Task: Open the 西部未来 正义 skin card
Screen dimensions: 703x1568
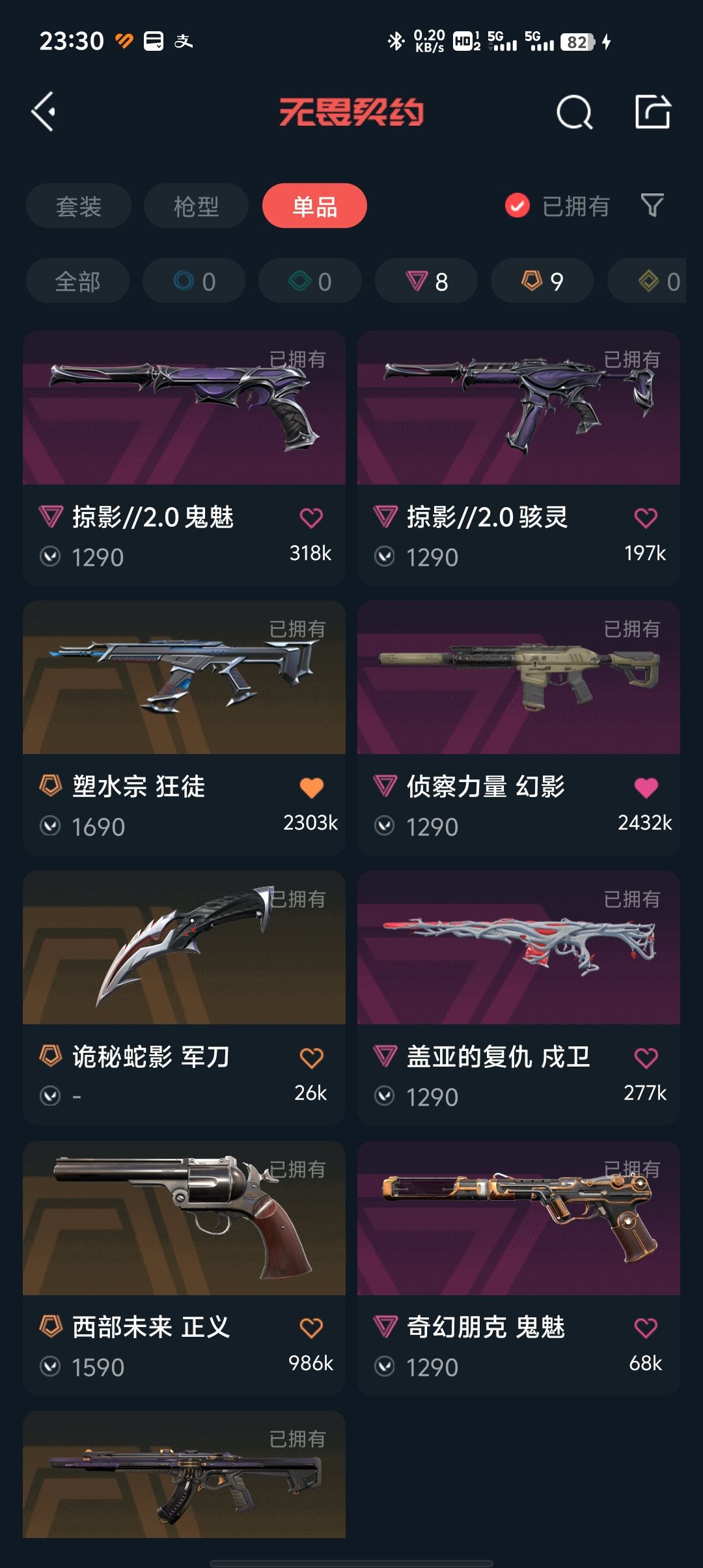Action: click(x=184, y=1268)
